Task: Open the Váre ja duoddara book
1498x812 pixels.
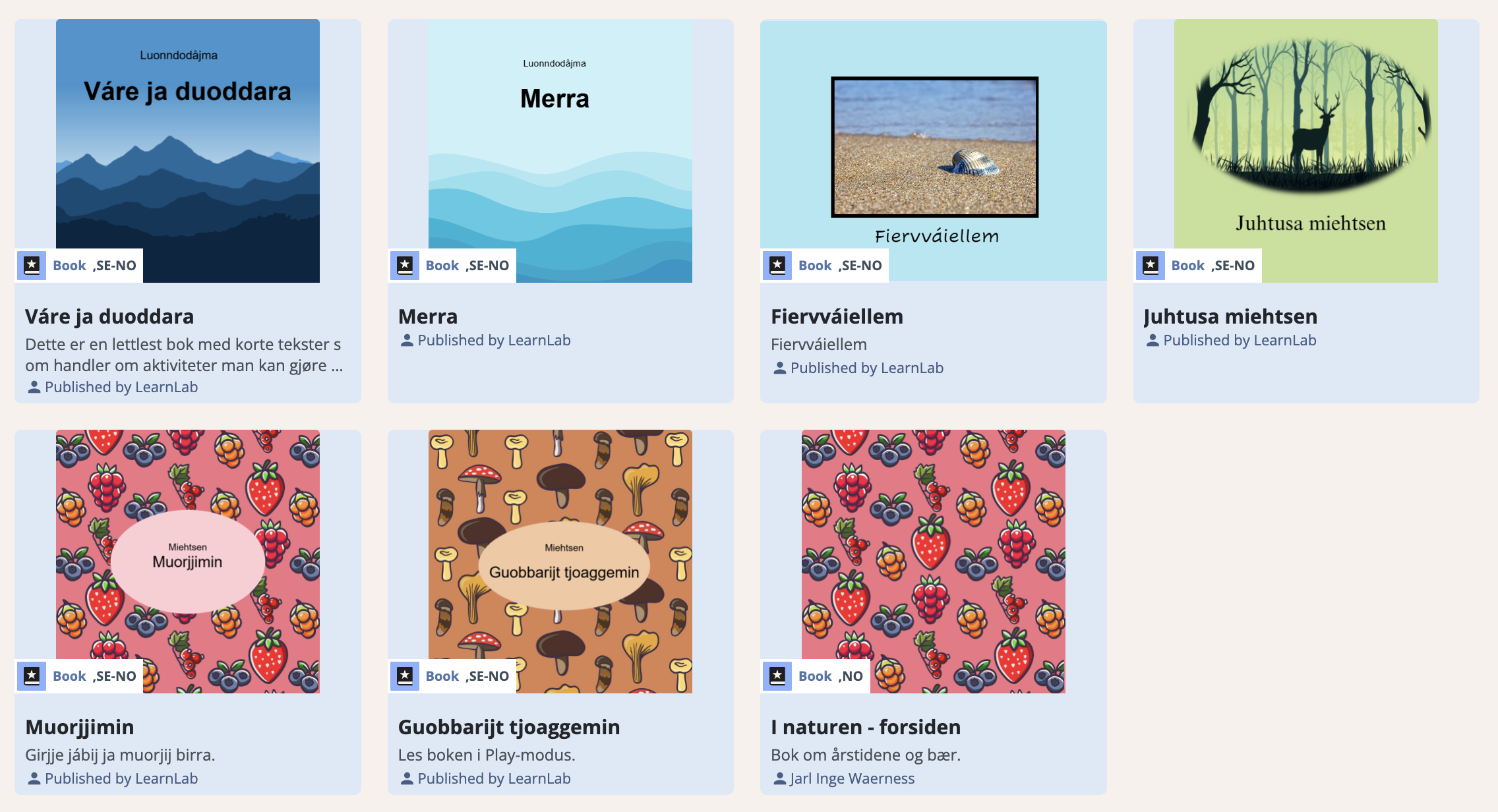Action: pos(109,316)
